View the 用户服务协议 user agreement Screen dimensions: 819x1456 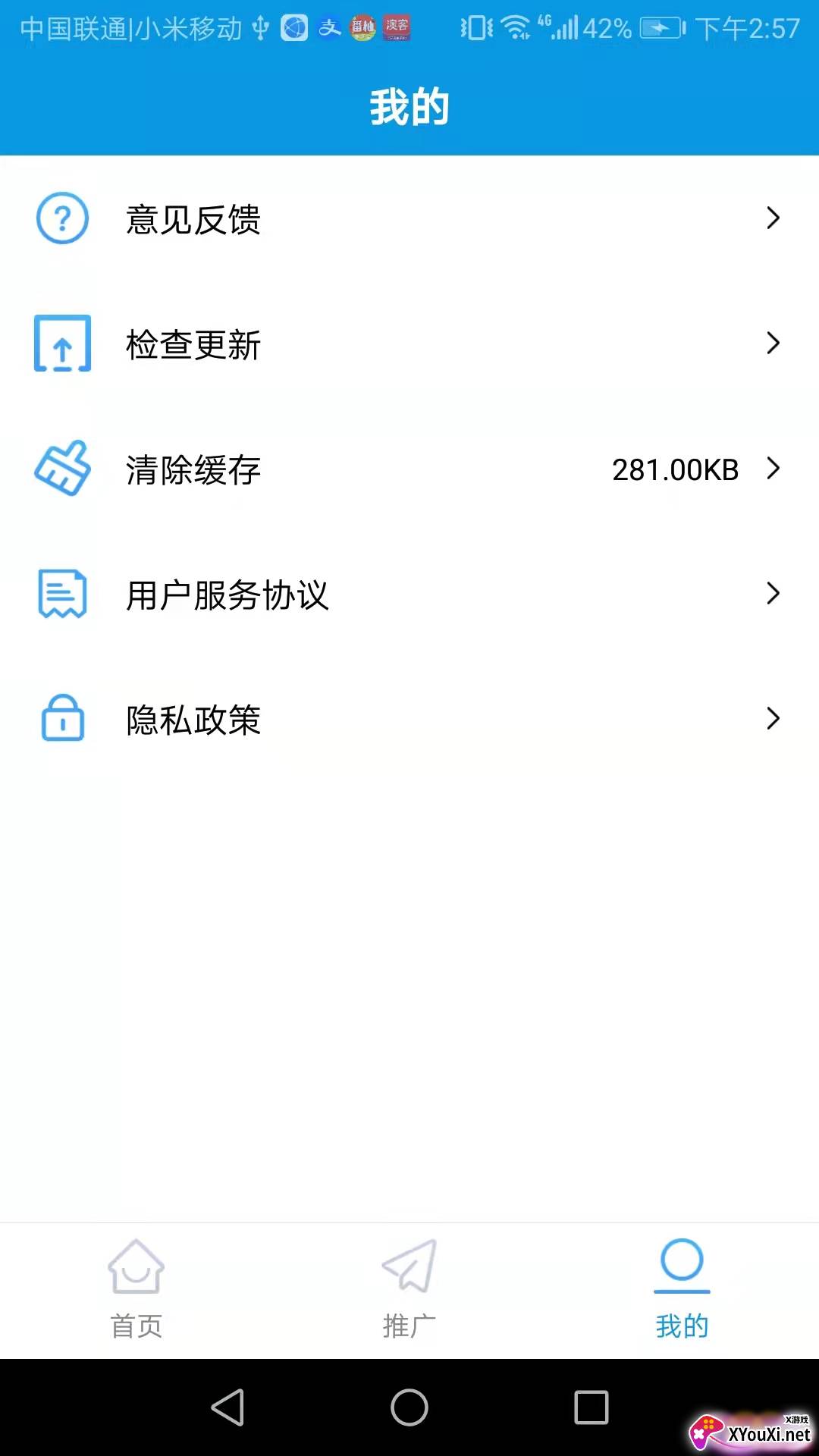(409, 595)
